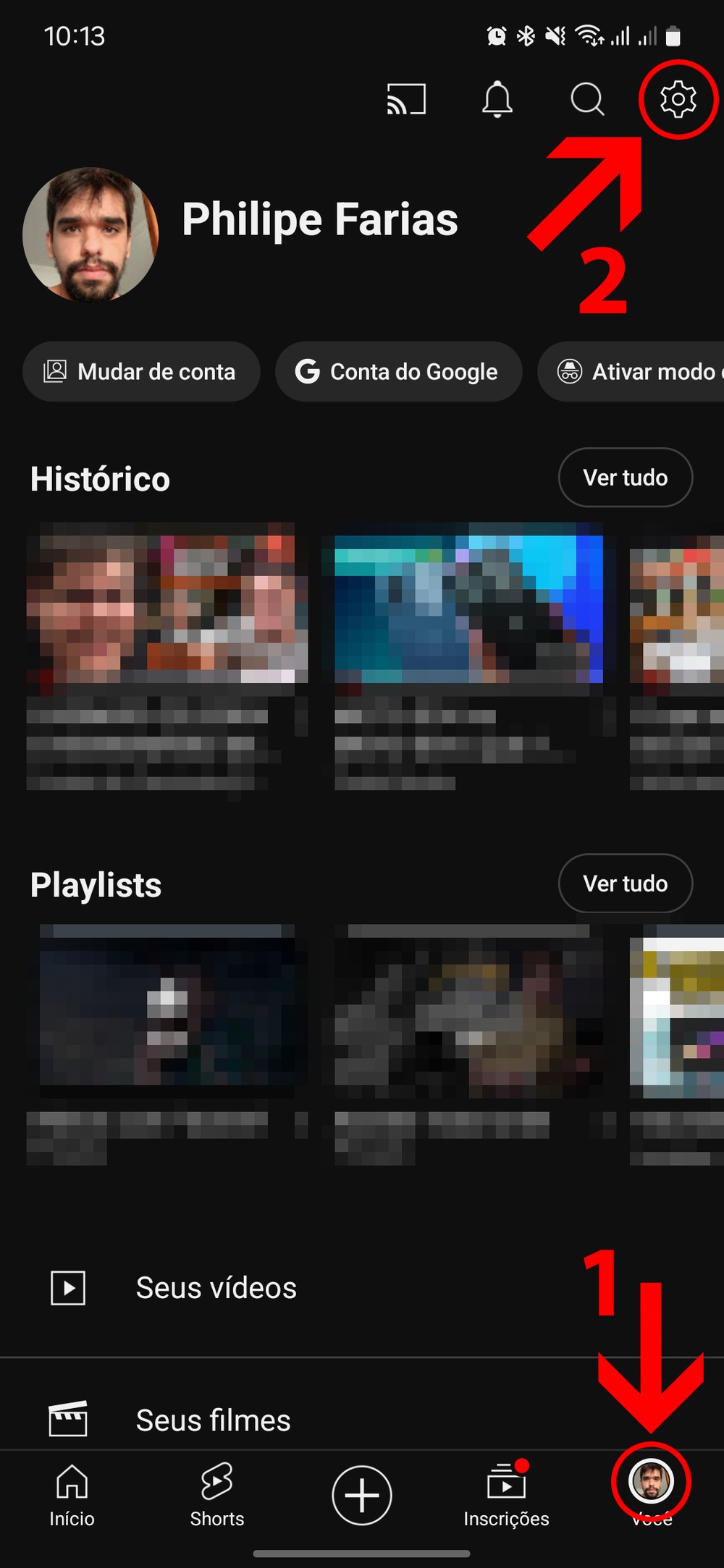
Task: Open Conta do Google
Action: pyautogui.click(x=398, y=372)
